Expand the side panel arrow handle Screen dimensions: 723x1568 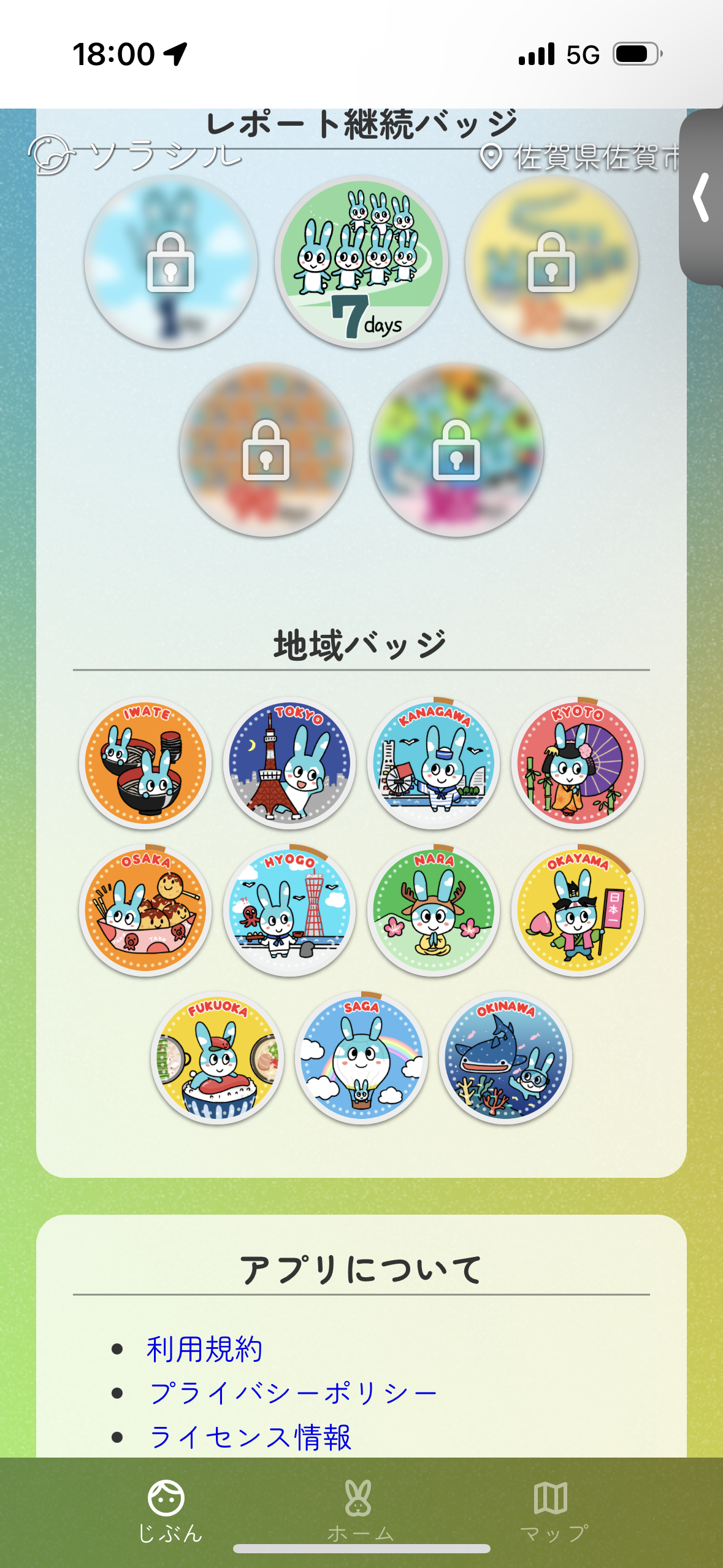[702, 197]
